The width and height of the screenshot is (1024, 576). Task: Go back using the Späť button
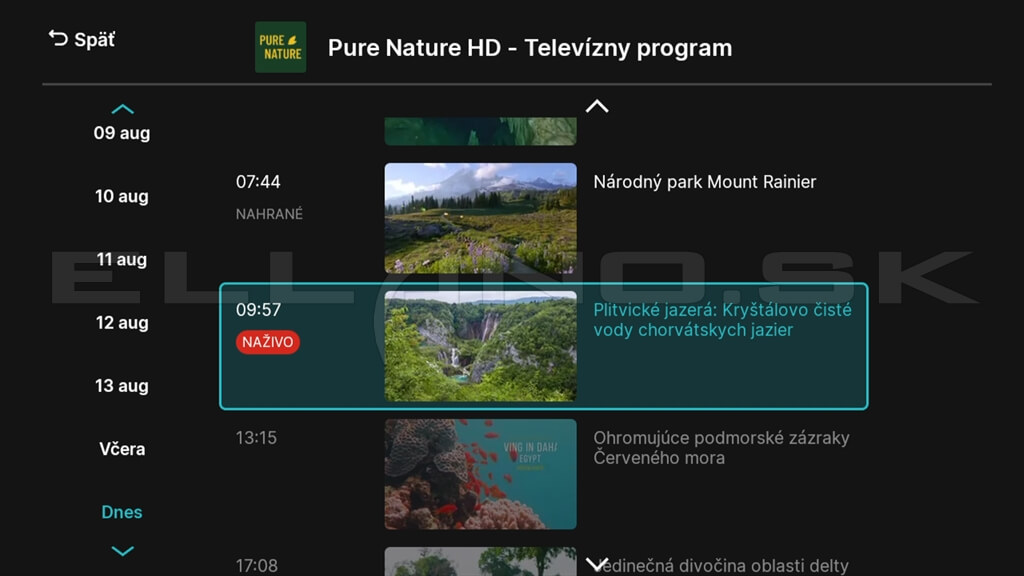click(82, 40)
